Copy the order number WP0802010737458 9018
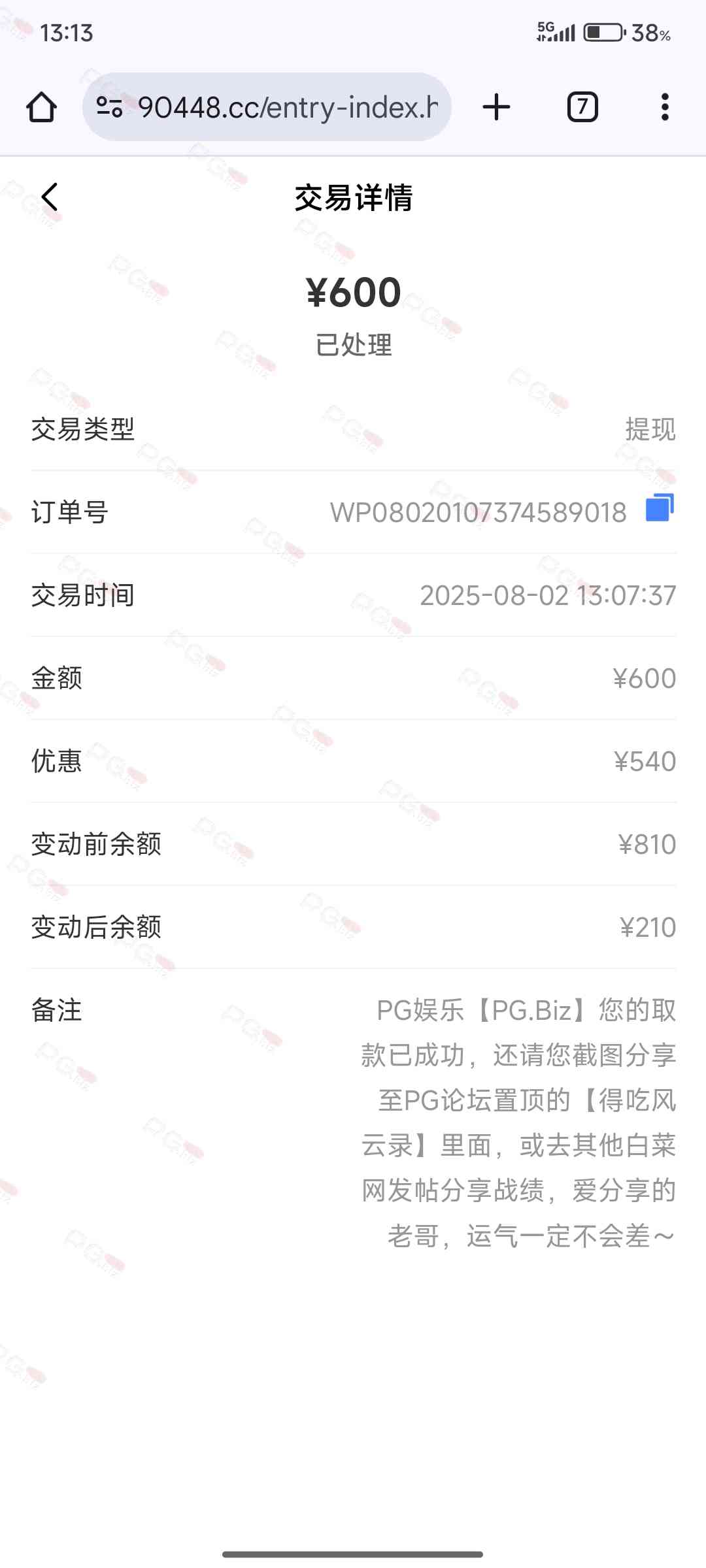Image resolution: width=706 pixels, height=1568 pixels. tap(659, 508)
